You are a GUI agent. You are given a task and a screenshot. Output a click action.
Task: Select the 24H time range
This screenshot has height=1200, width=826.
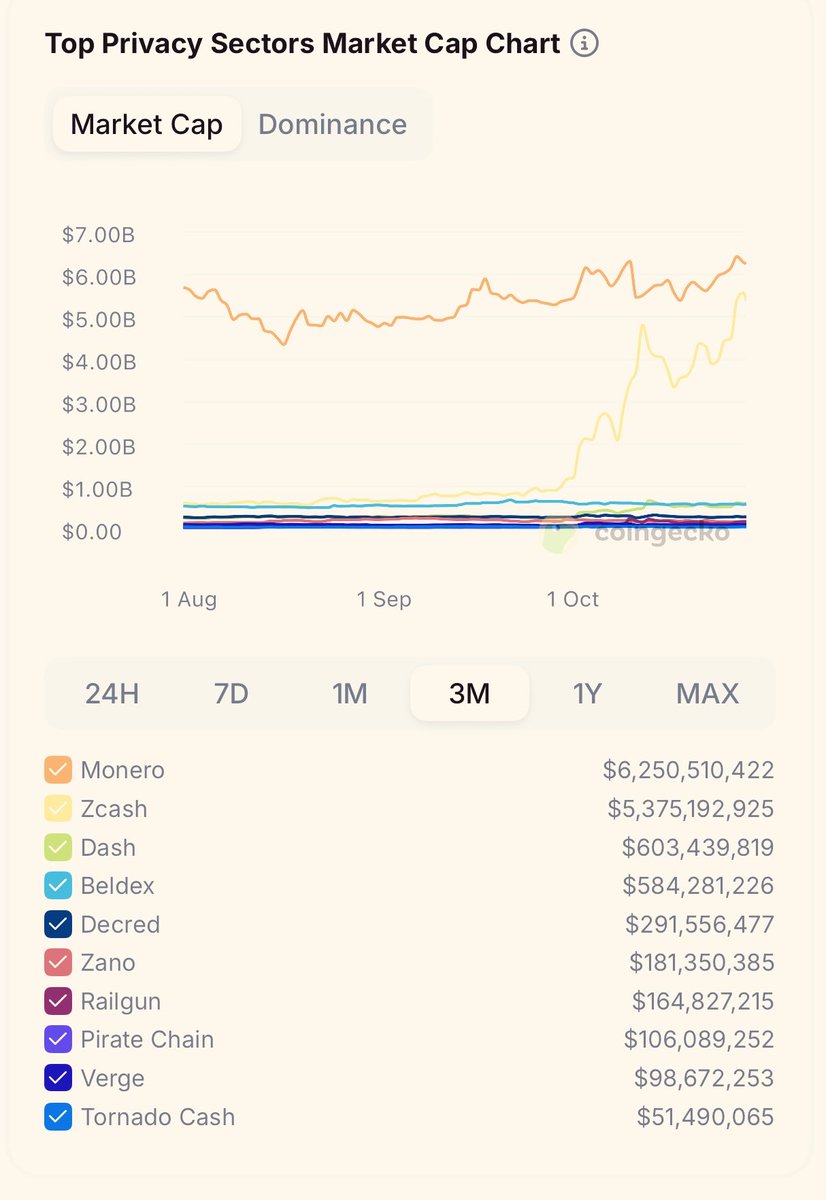pyautogui.click(x=112, y=693)
